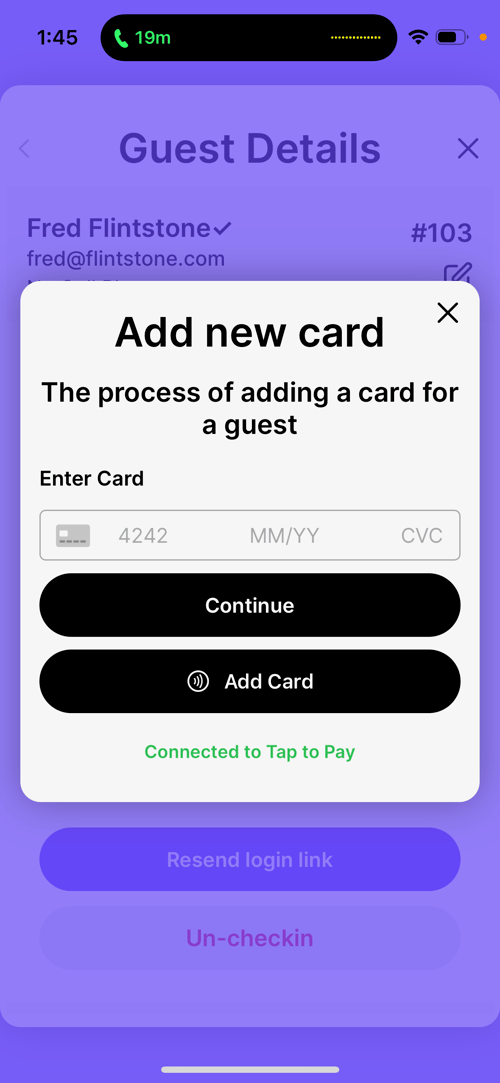The width and height of the screenshot is (500, 1083).
Task: Tap the Continue button
Action: pos(250,605)
